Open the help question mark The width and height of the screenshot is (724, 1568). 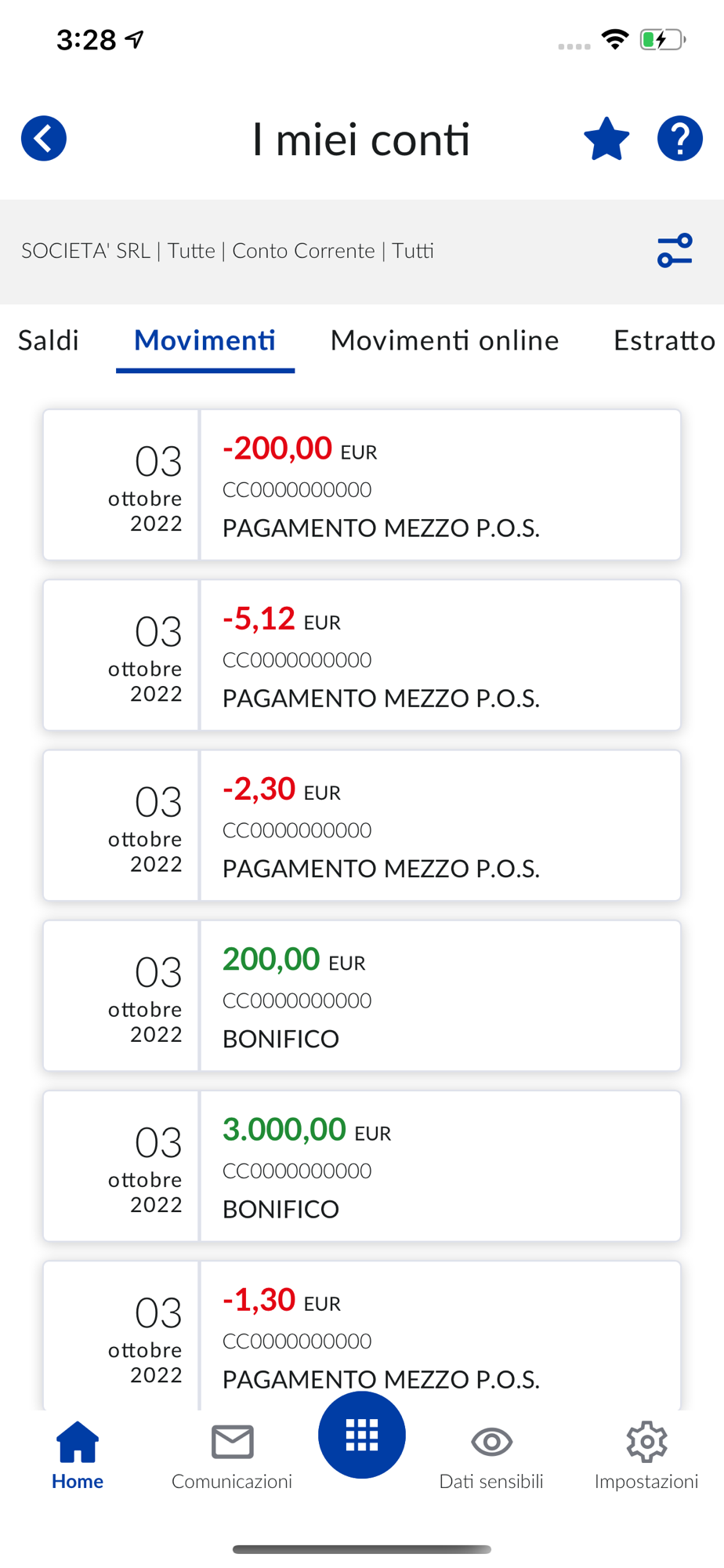[679, 139]
